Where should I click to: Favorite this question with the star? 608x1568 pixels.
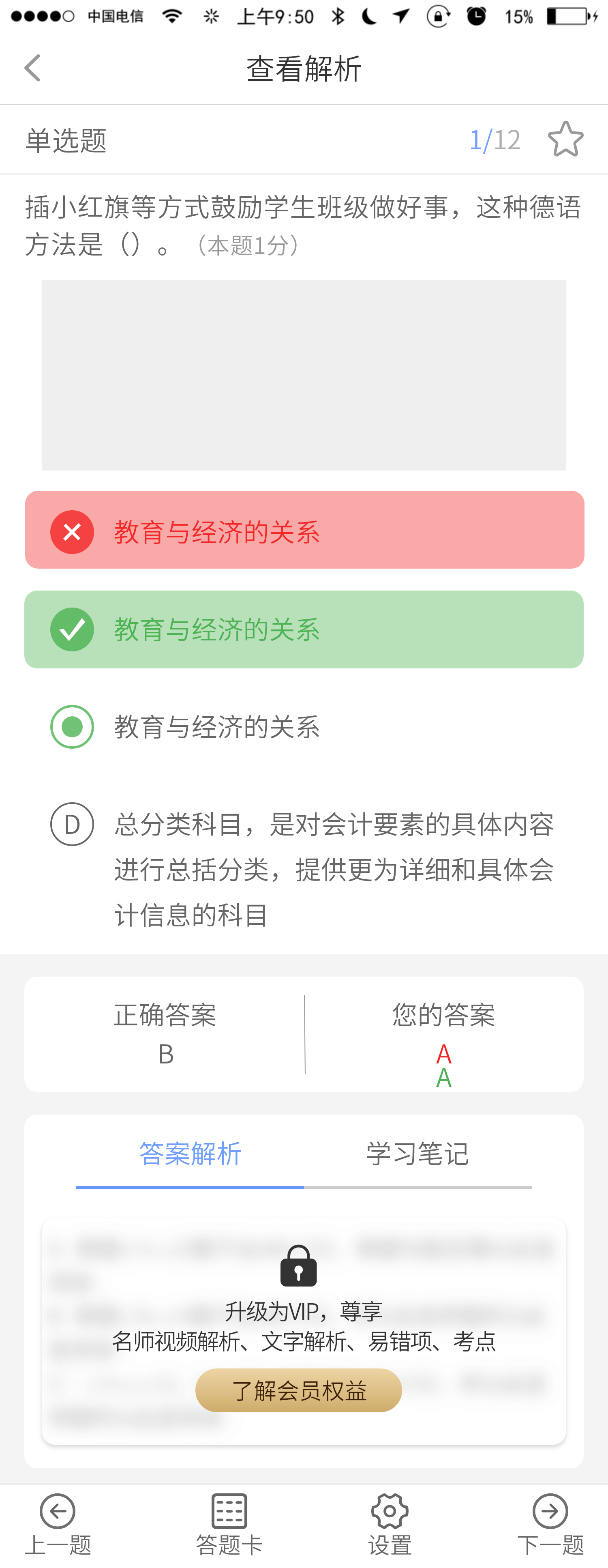pyautogui.click(x=565, y=140)
